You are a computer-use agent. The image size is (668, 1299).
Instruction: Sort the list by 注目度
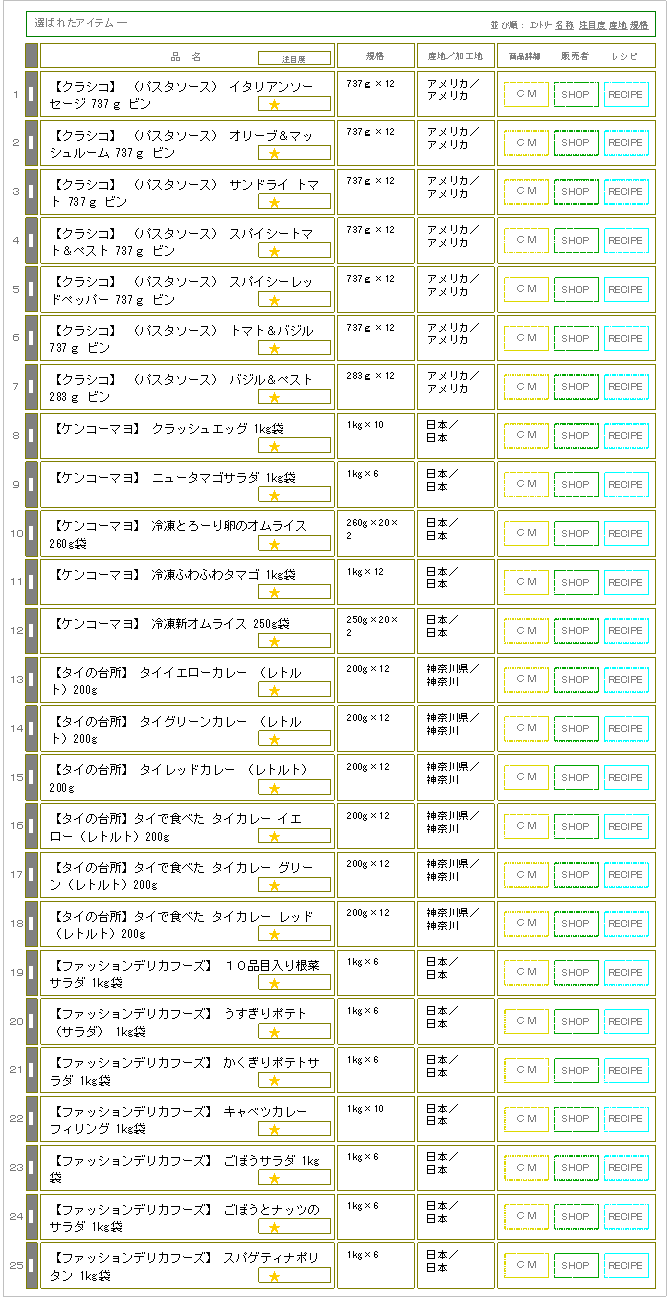pyautogui.click(x=591, y=25)
